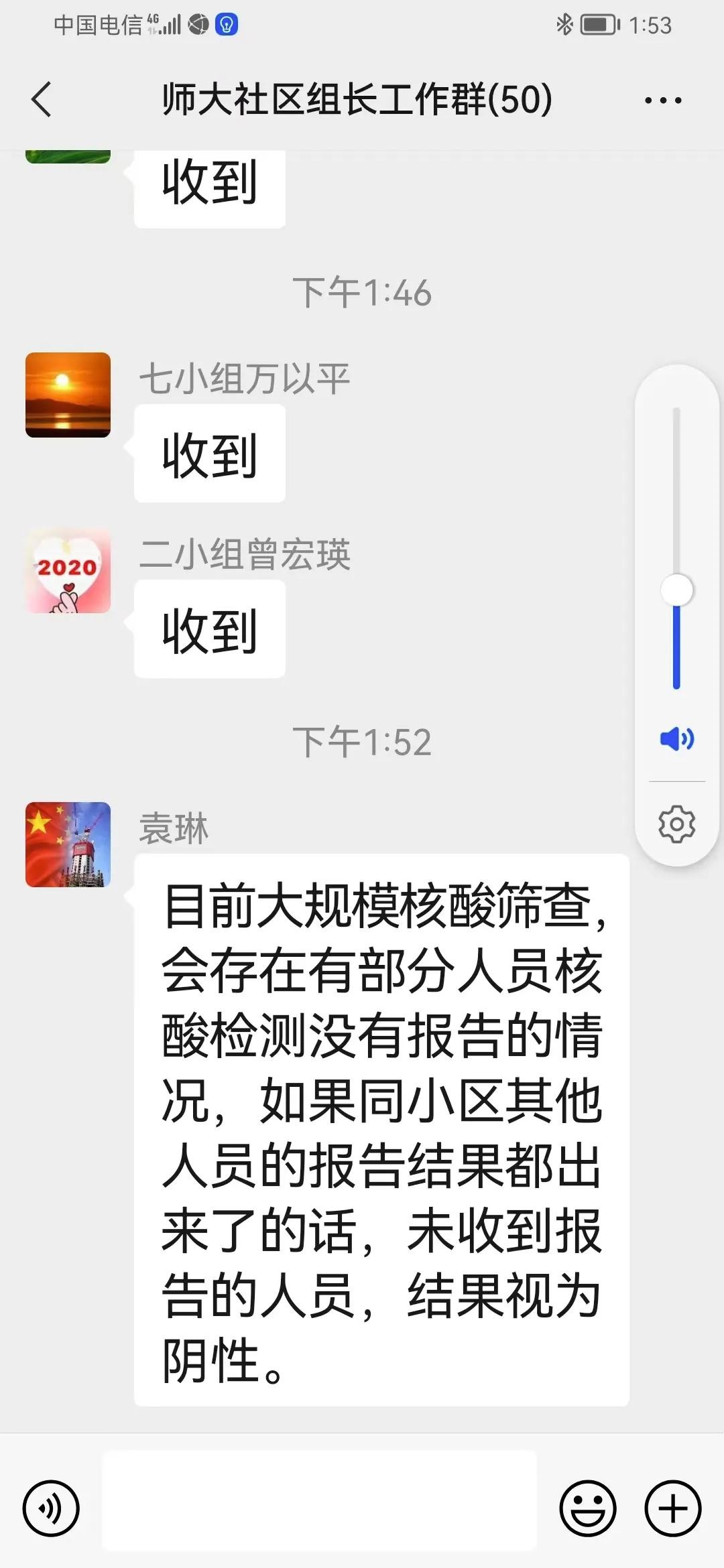Image resolution: width=724 pixels, height=1568 pixels.
Task: Go back from the group chat
Action: click(42, 100)
